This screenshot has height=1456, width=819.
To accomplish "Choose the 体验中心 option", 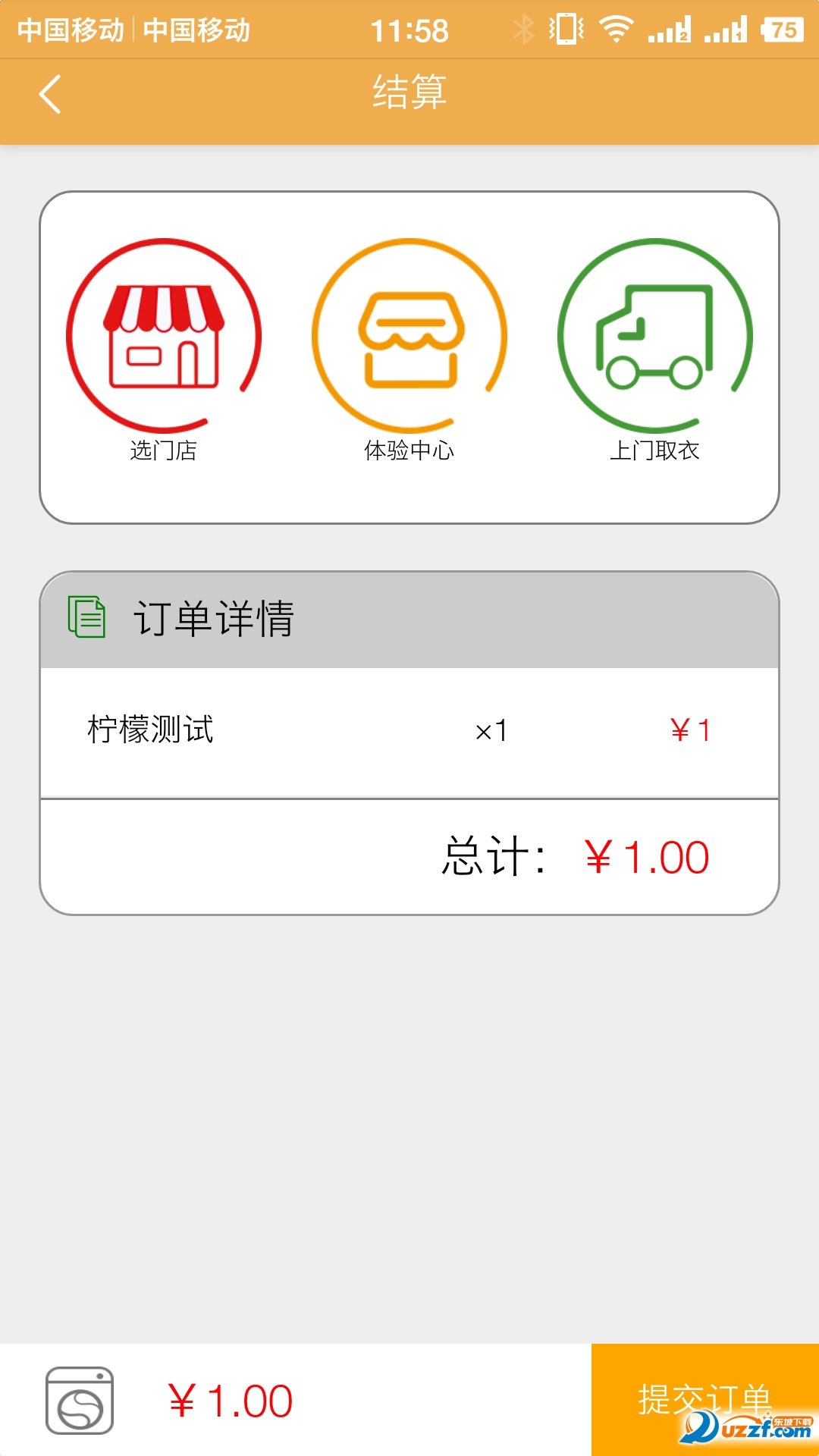I will tap(409, 337).
